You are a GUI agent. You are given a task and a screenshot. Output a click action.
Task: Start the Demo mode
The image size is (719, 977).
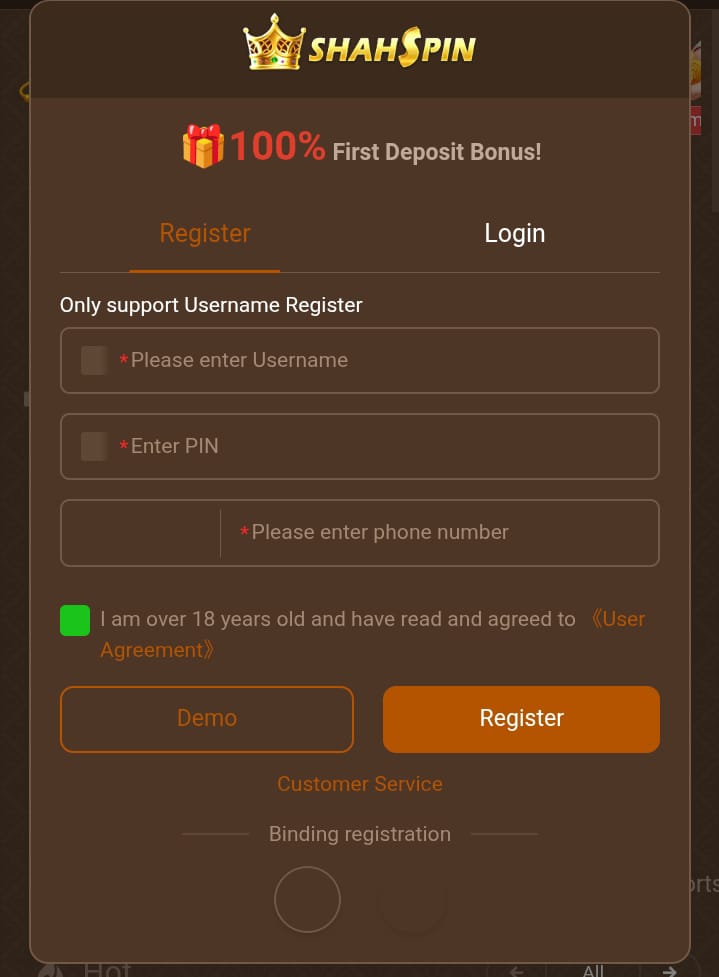pos(207,719)
